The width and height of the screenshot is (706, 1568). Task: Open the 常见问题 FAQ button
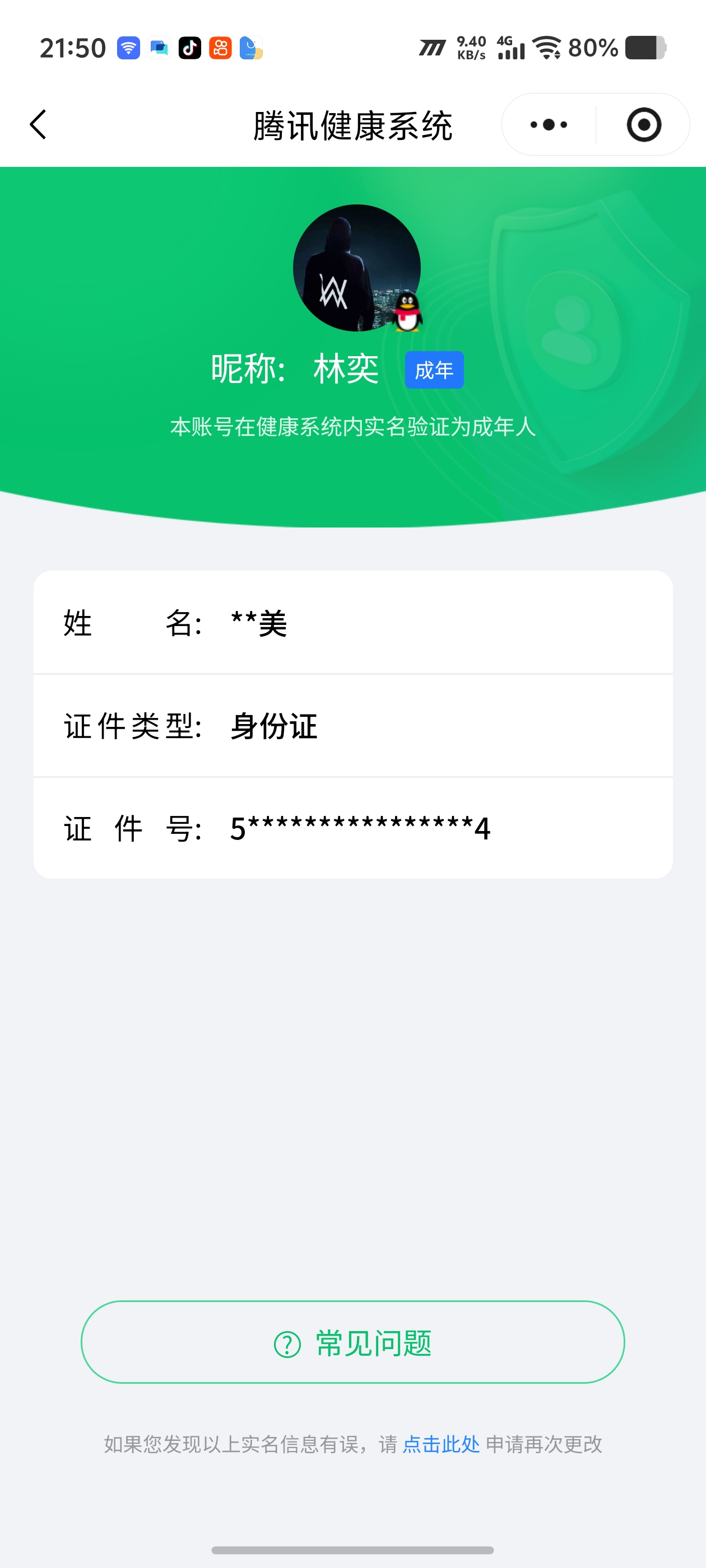pos(352,1342)
